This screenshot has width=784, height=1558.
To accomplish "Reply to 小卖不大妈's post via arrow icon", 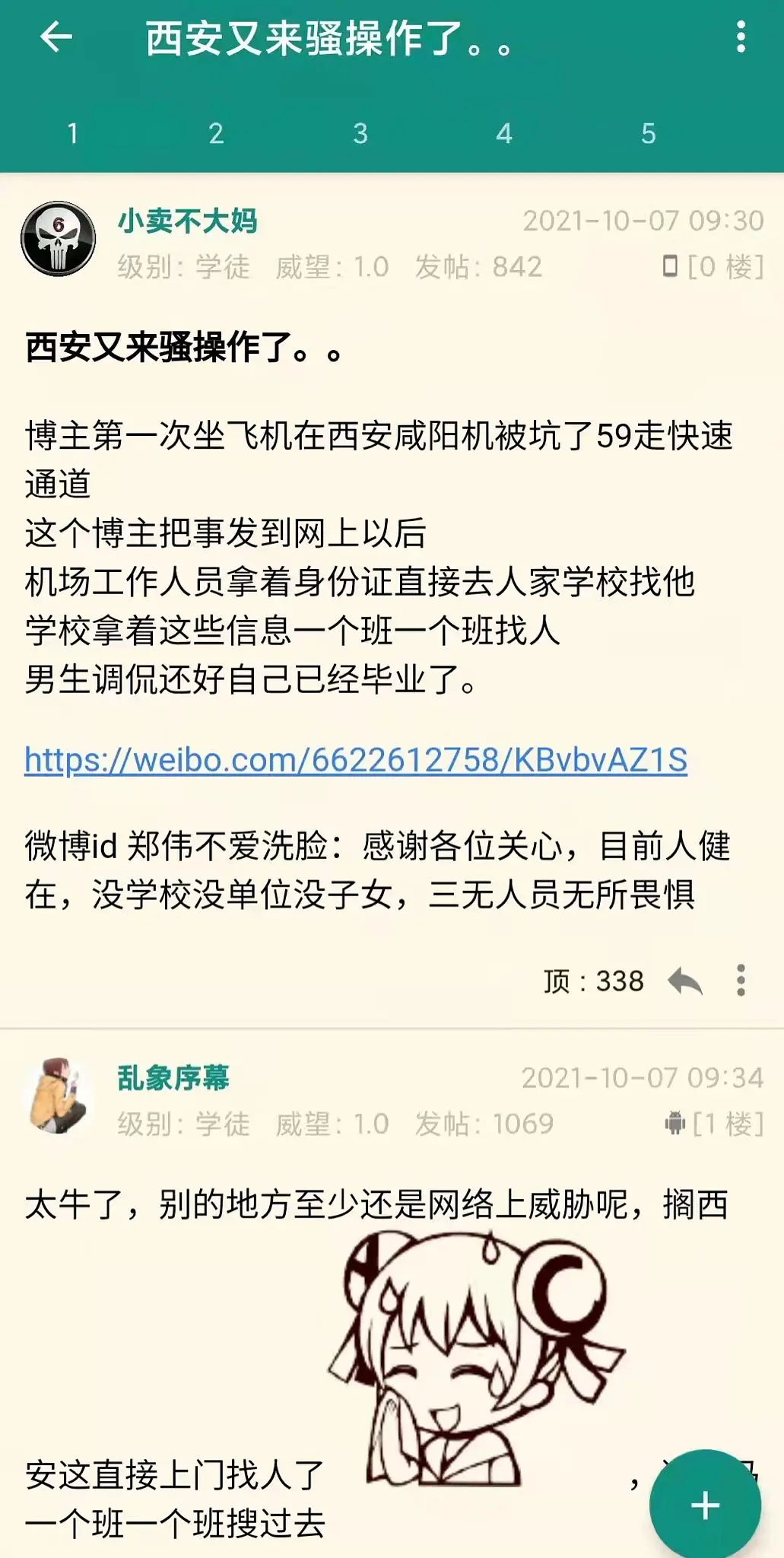I will [x=685, y=981].
